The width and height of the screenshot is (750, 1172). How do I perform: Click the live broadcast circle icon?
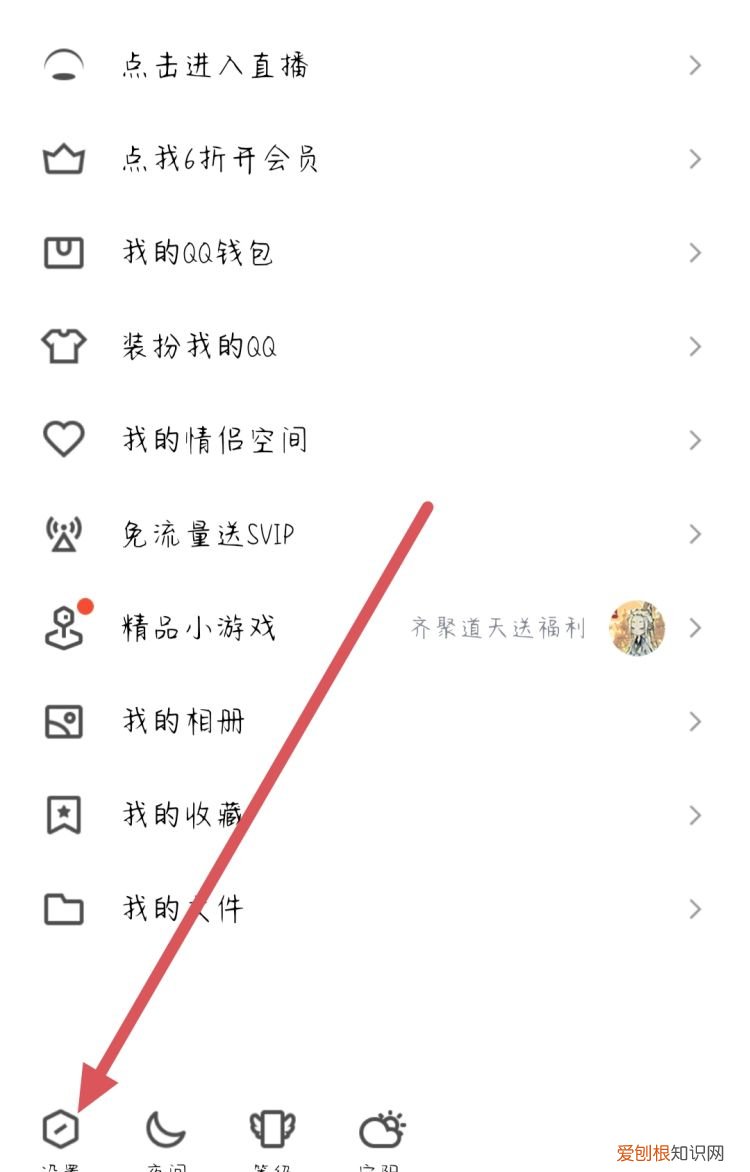tap(63, 66)
